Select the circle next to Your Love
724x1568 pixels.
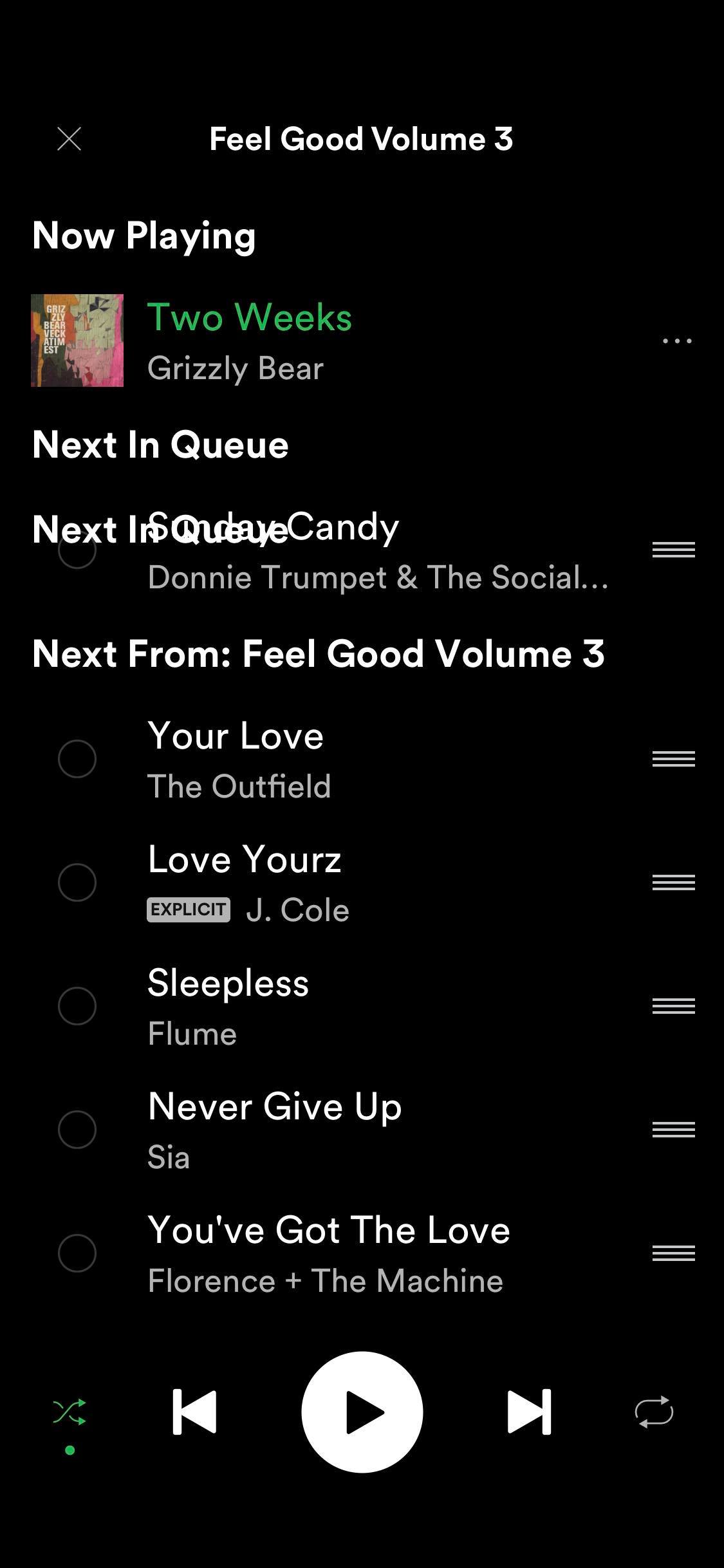[x=77, y=759]
